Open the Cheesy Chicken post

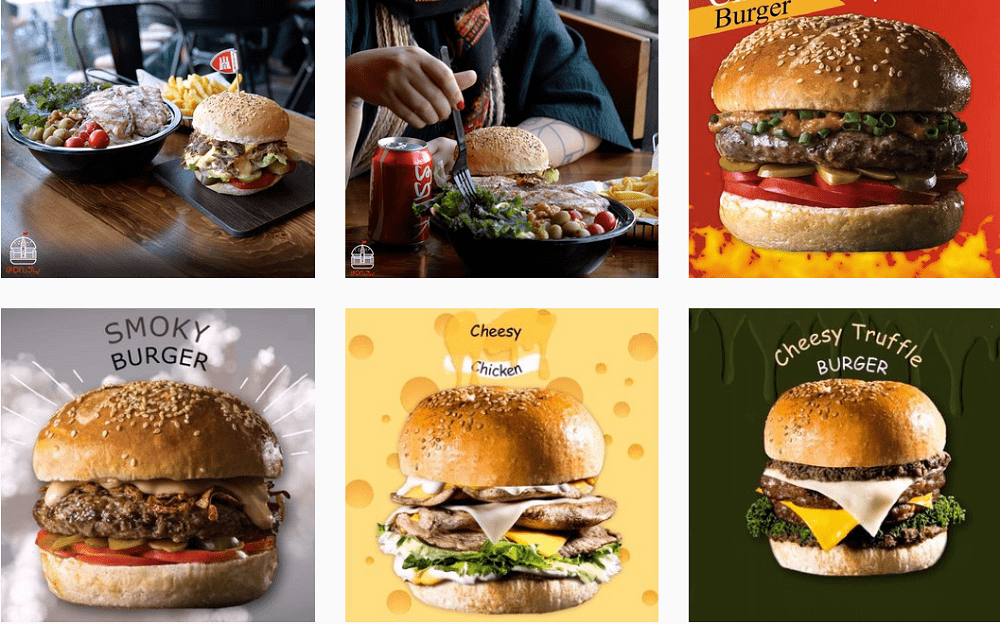pos(501,465)
